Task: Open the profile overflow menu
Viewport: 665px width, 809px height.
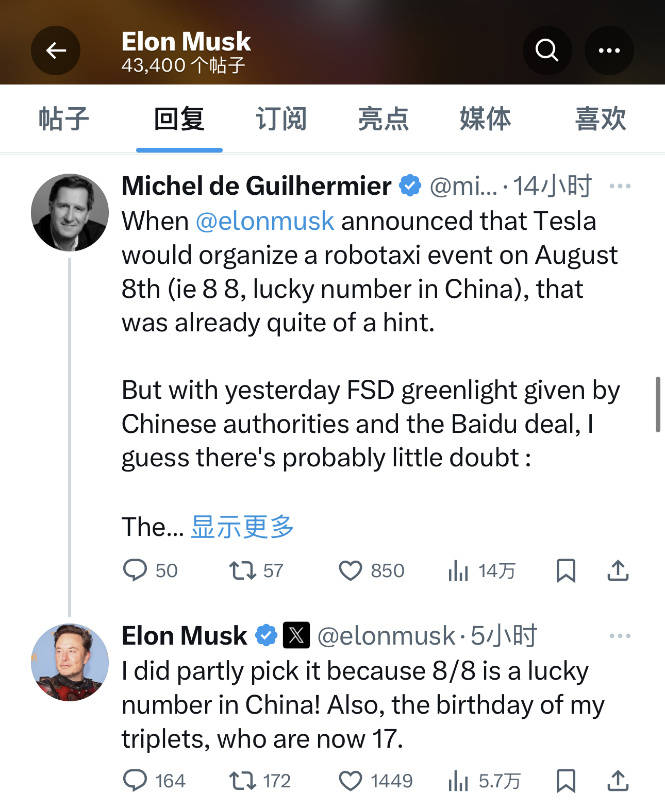Action: [609, 50]
